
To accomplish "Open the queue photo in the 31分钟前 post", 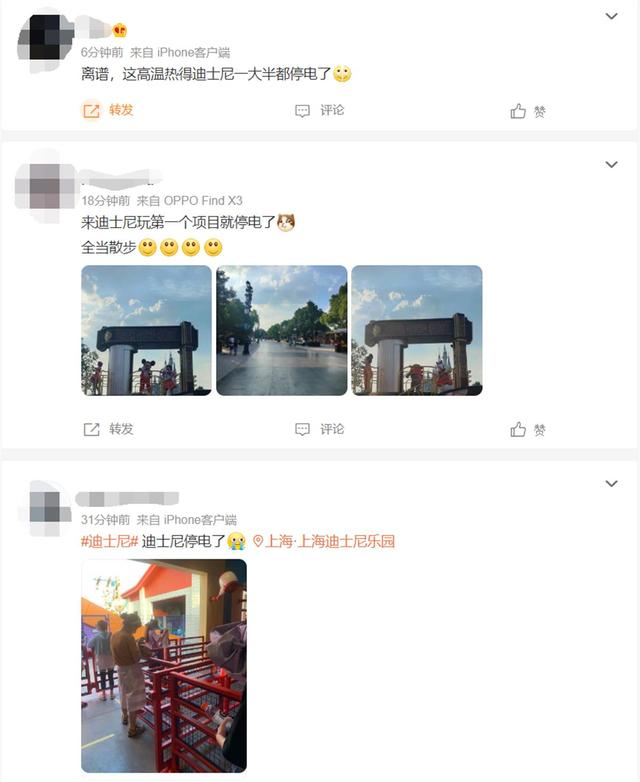I will coord(164,665).
